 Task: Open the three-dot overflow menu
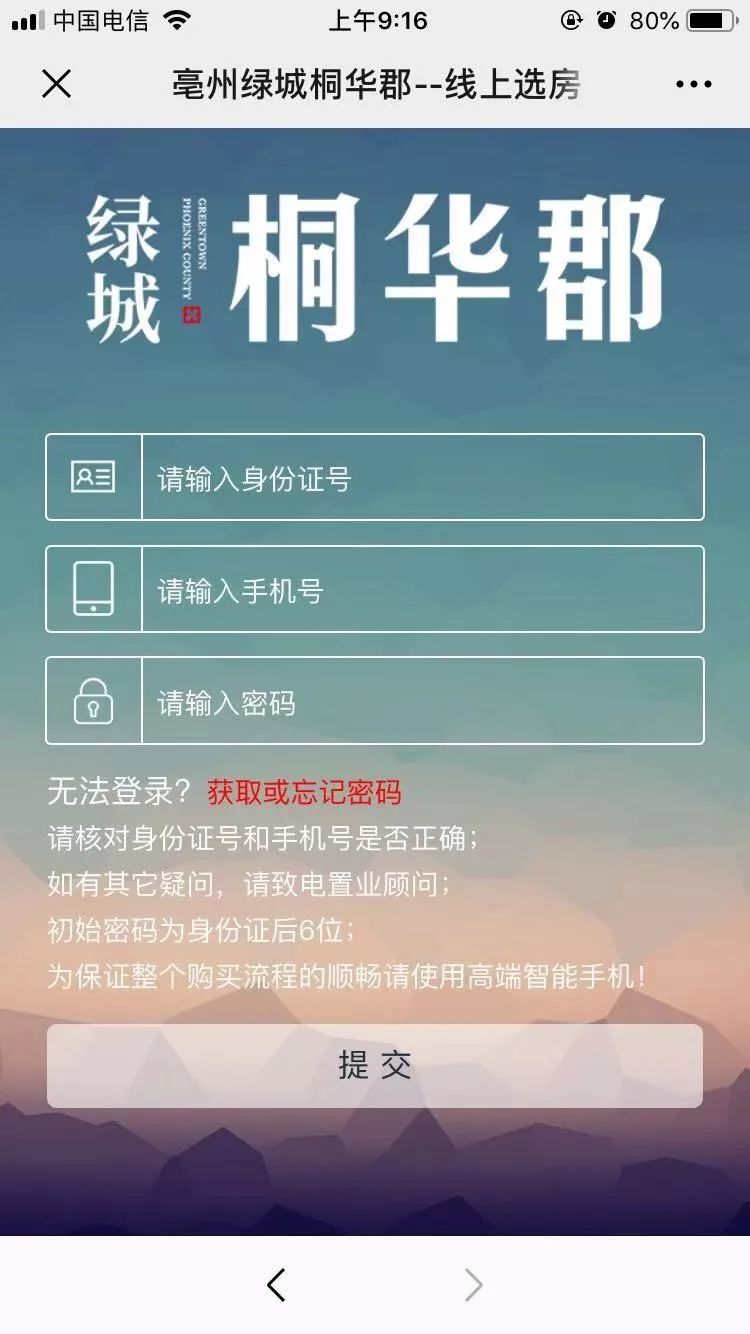pos(693,84)
